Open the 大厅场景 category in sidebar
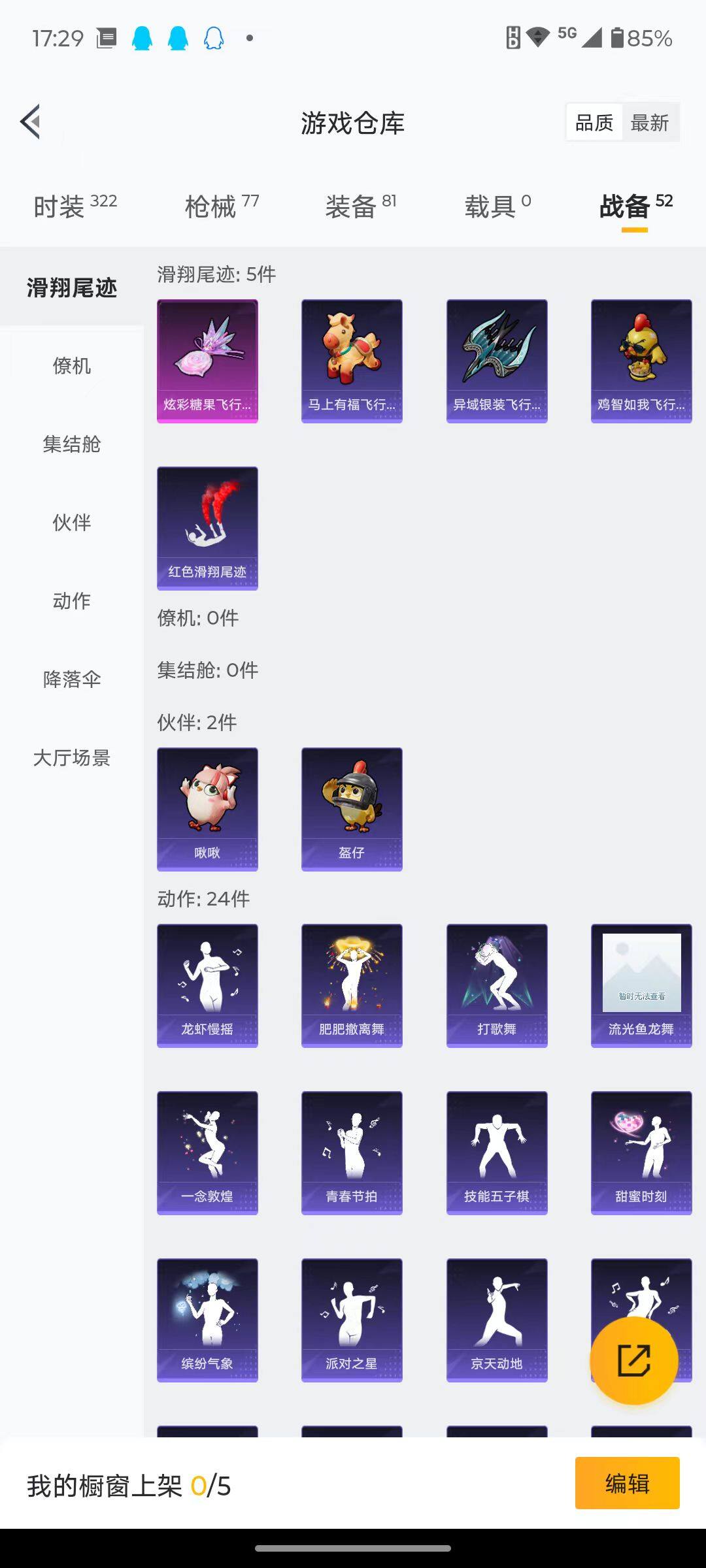The width and height of the screenshot is (706, 1568). pos(72,758)
